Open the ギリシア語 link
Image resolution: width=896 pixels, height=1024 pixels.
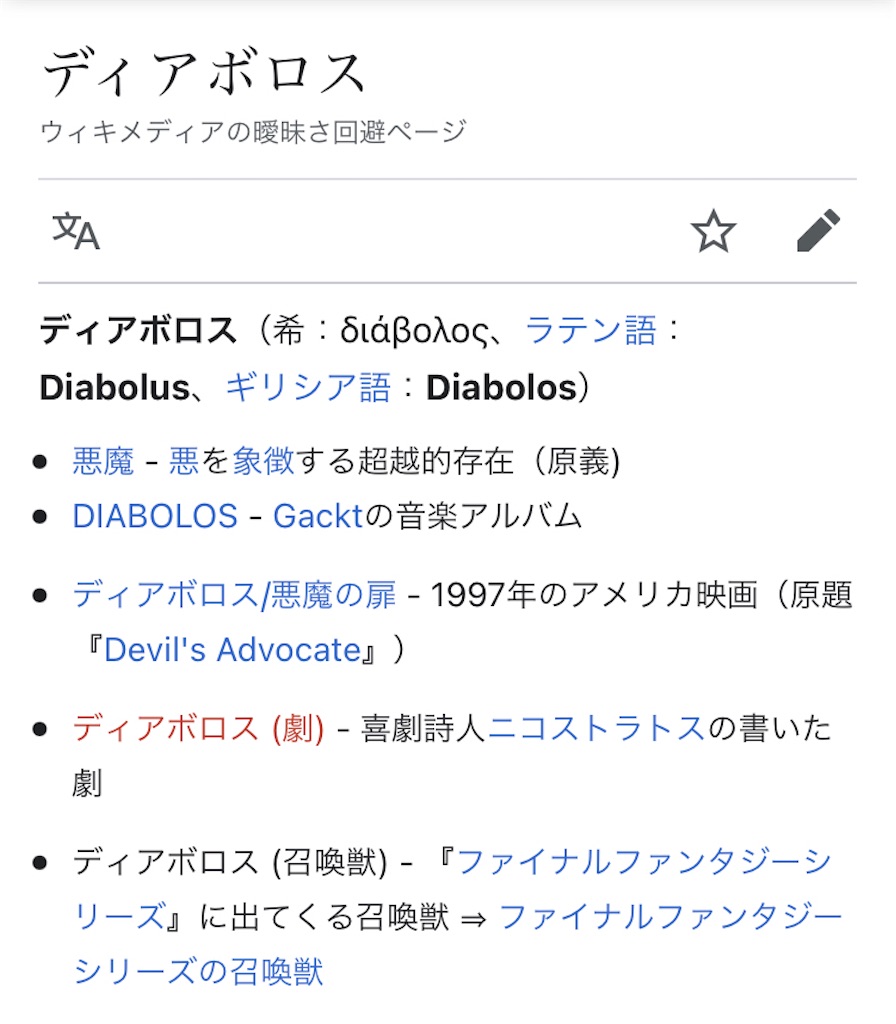point(308,387)
